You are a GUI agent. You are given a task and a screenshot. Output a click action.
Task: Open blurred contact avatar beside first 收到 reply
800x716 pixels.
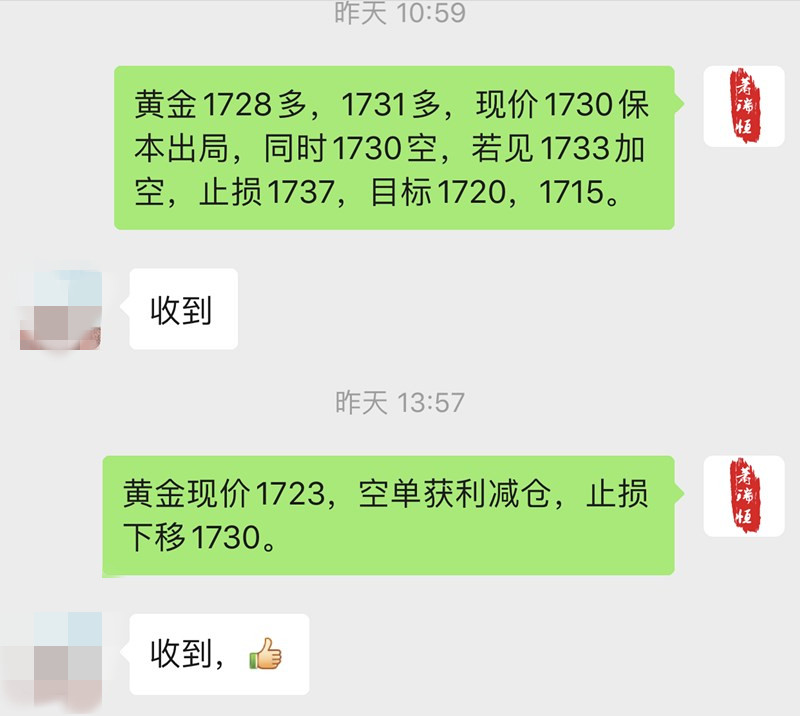pos(61,309)
